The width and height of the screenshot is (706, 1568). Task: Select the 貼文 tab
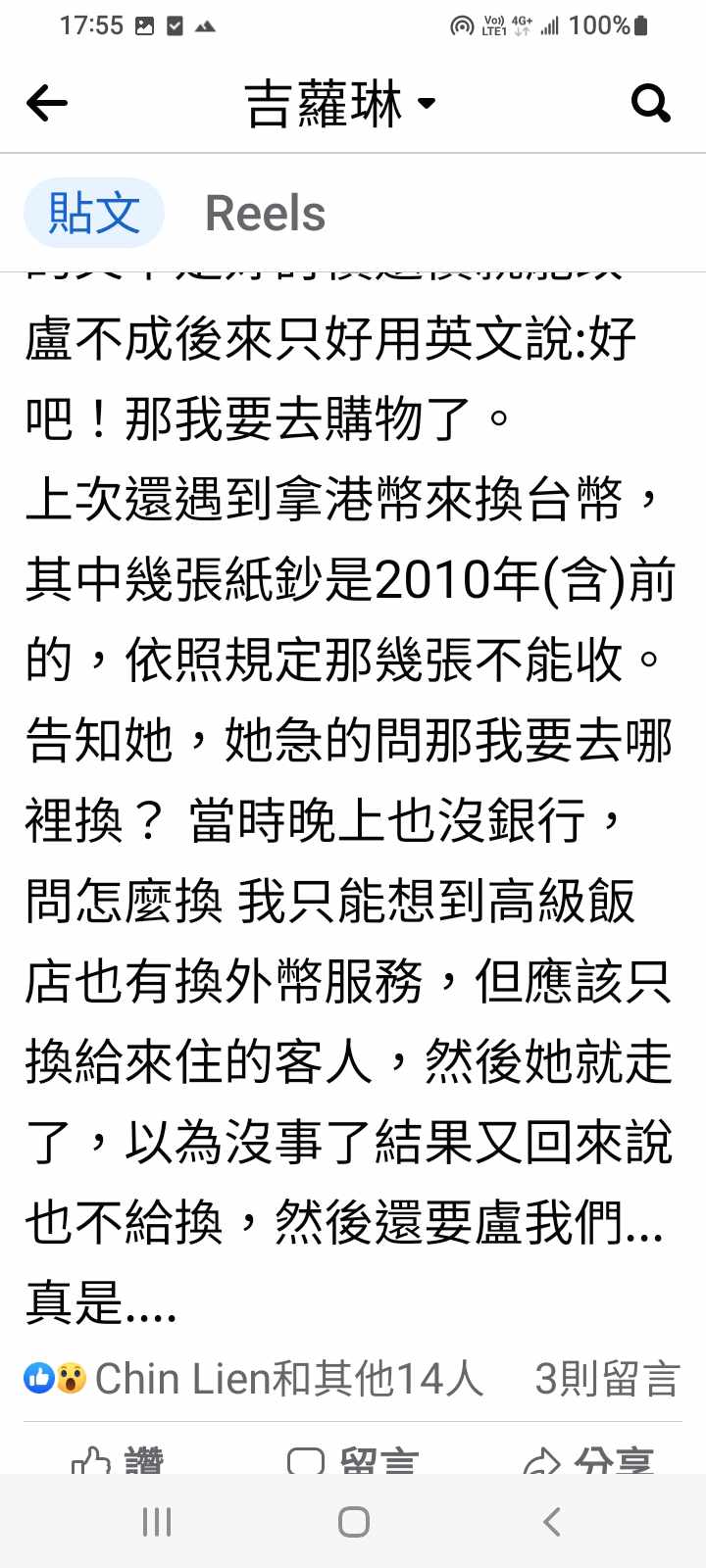(93, 213)
